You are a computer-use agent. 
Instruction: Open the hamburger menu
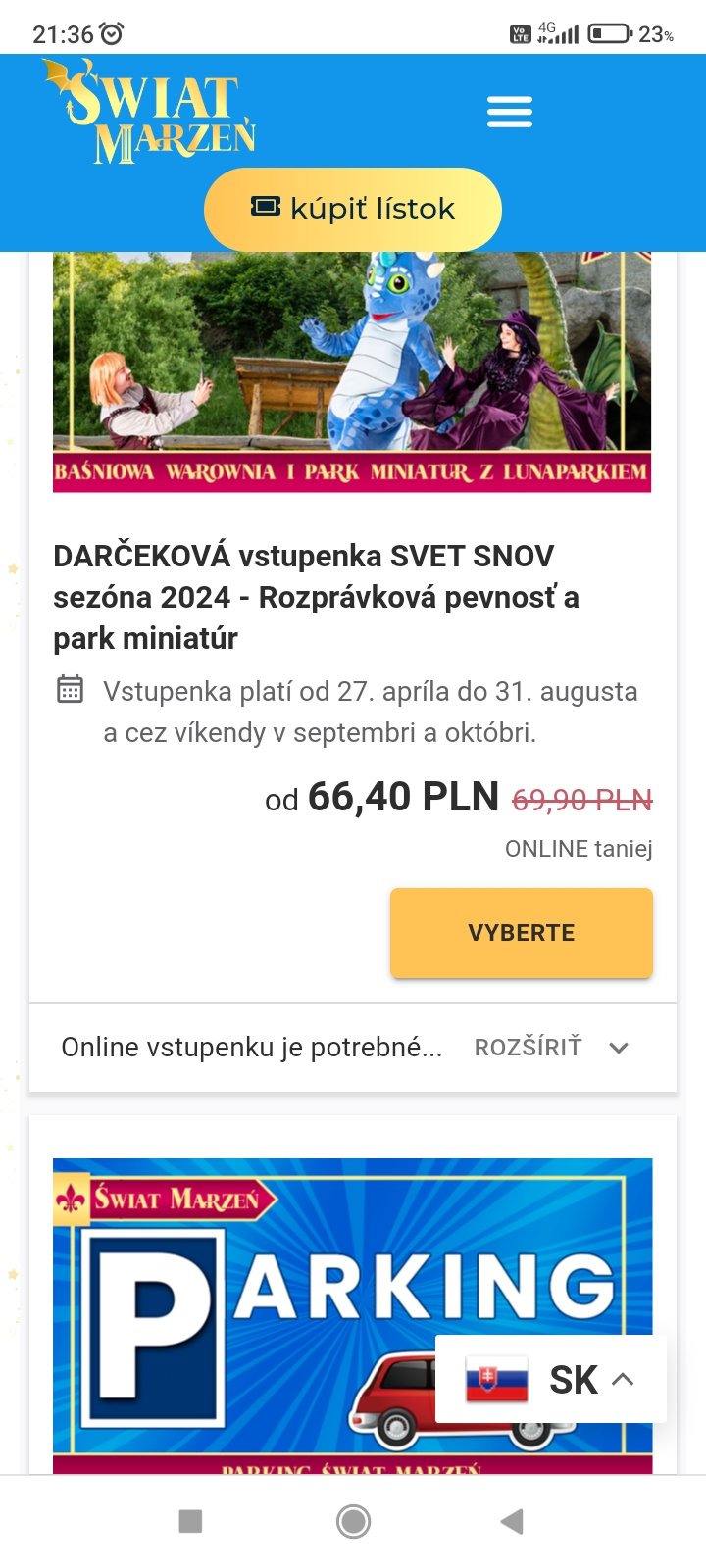click(x=510, y=112)
